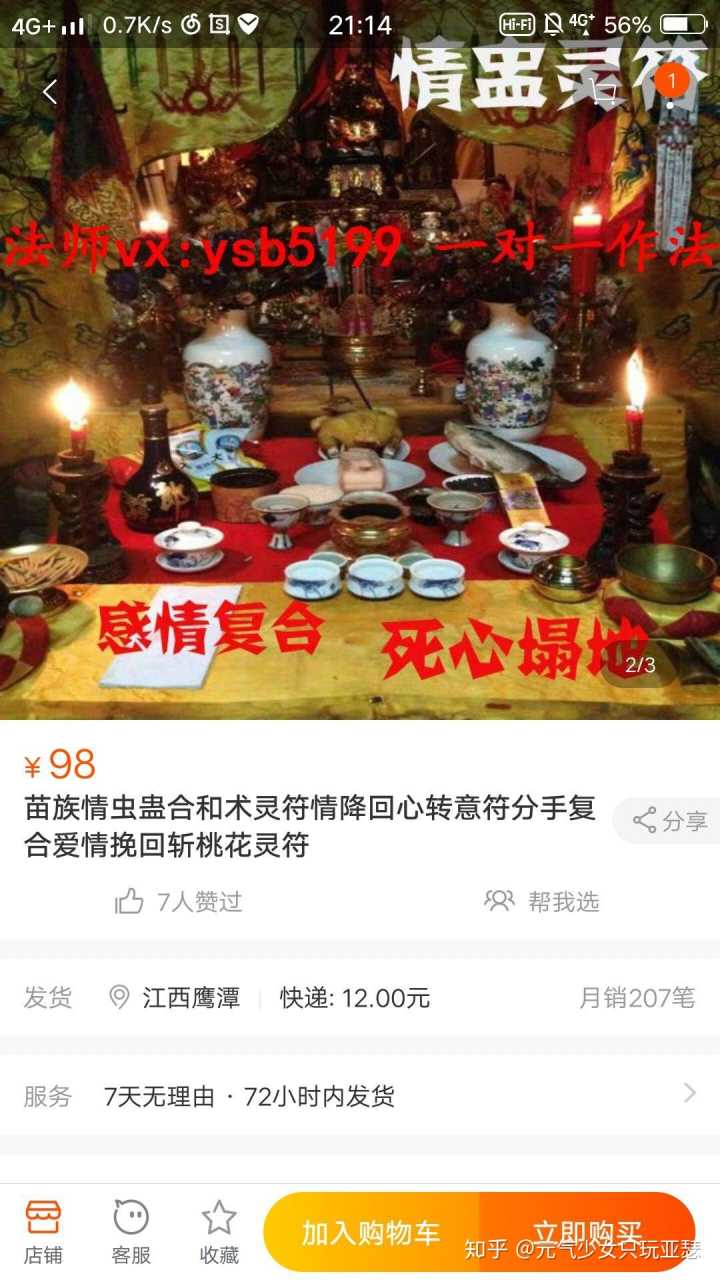720x1280 pixels.
Task: Visit the seller's 店铺 page
Action: click(43, 1232)
